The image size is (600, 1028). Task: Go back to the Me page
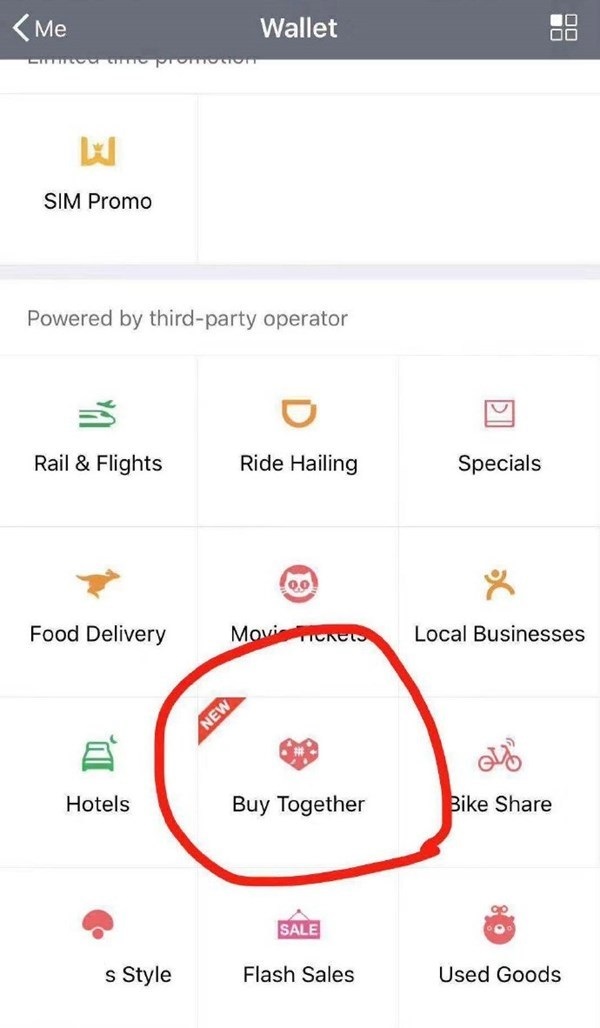pos(40,28)
